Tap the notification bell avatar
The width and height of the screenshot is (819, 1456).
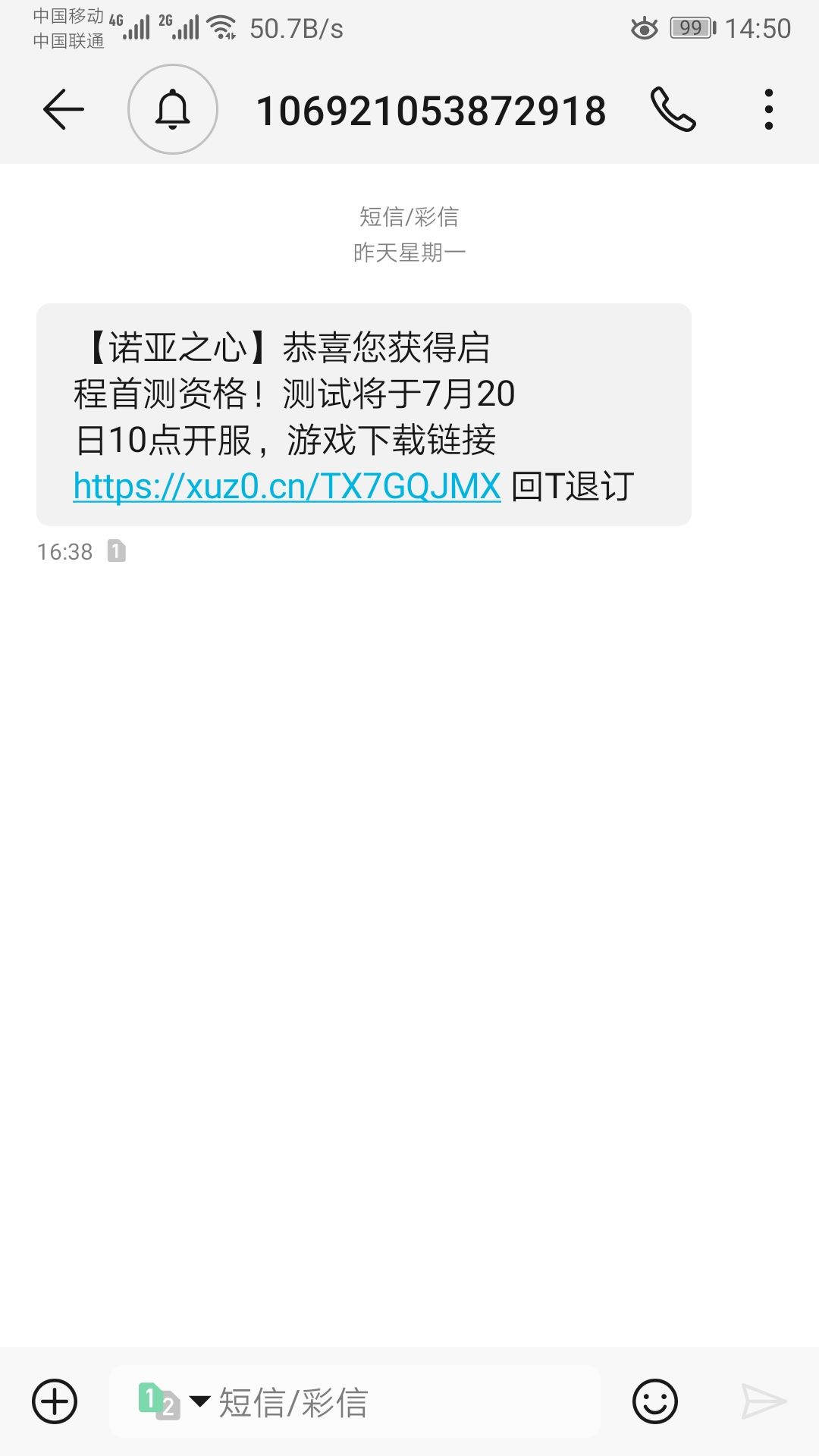pyautogui.click(x=173, y=110)
